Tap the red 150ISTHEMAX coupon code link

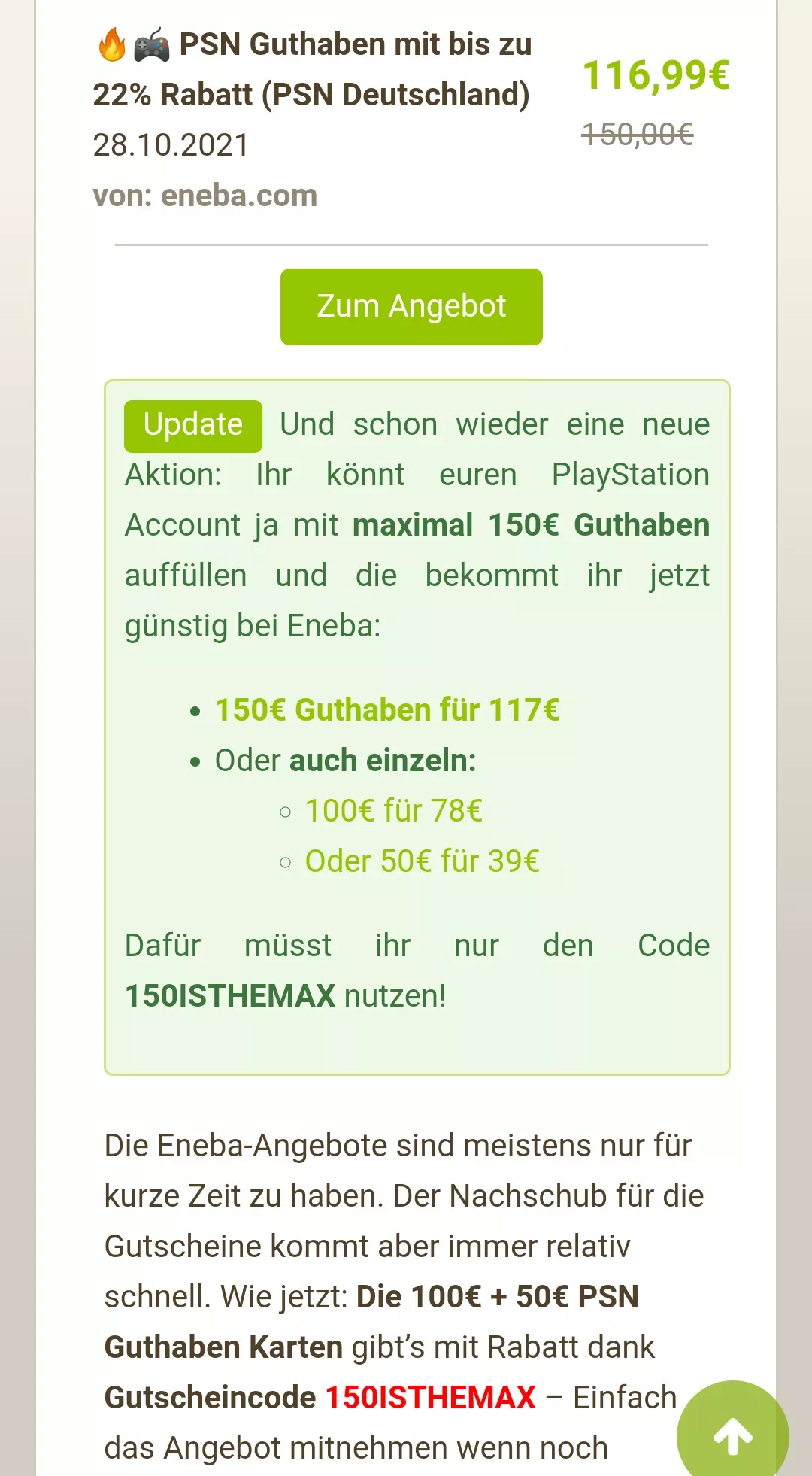tap(430, 1398)
